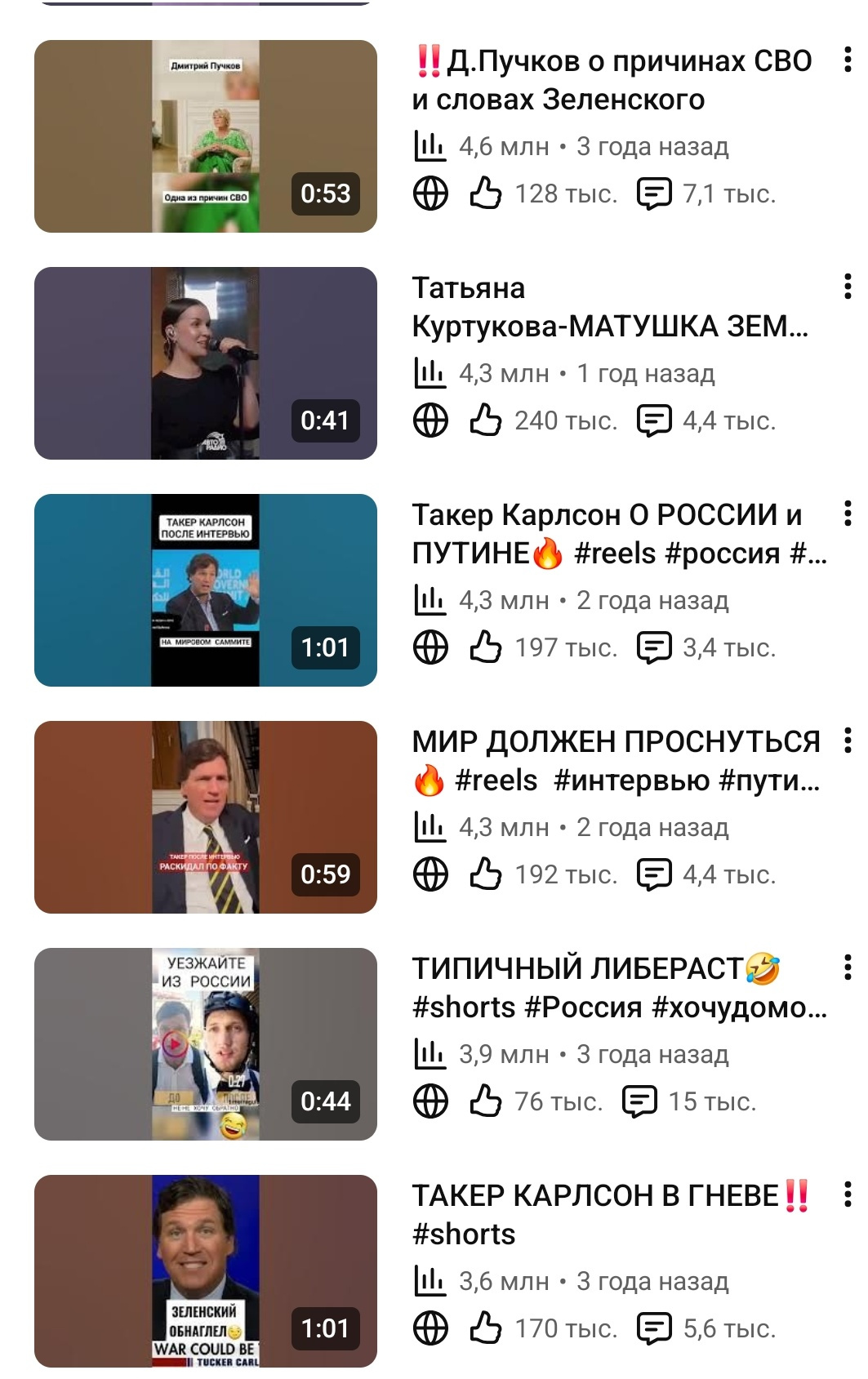
Task: Open overflow menu for Татьяна Куртукова video
Action: 848,287
